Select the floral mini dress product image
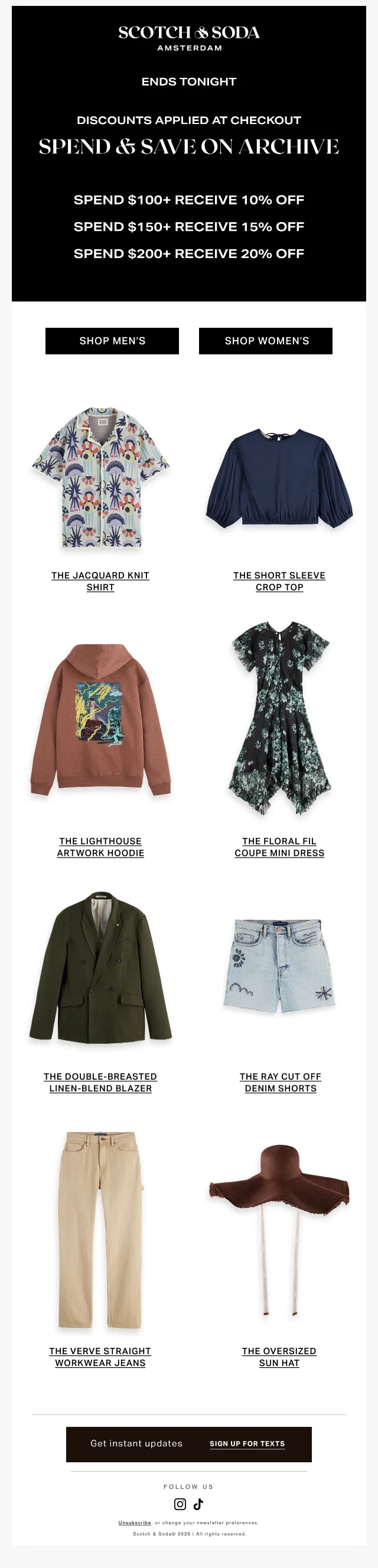This screenshot has width=378, height=1568. click(279, 717)
